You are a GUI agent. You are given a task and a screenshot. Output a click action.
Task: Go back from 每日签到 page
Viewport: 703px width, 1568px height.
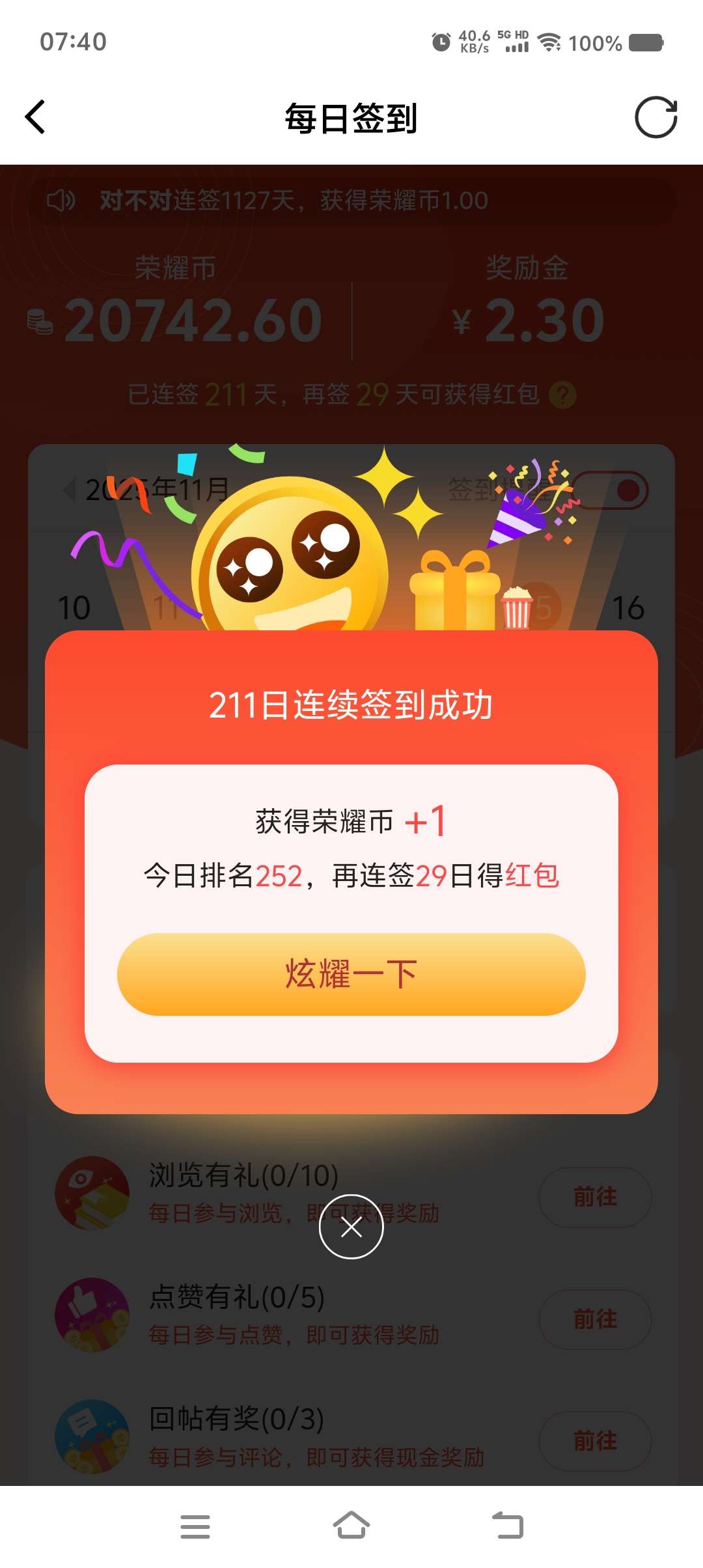pos(35,117)
